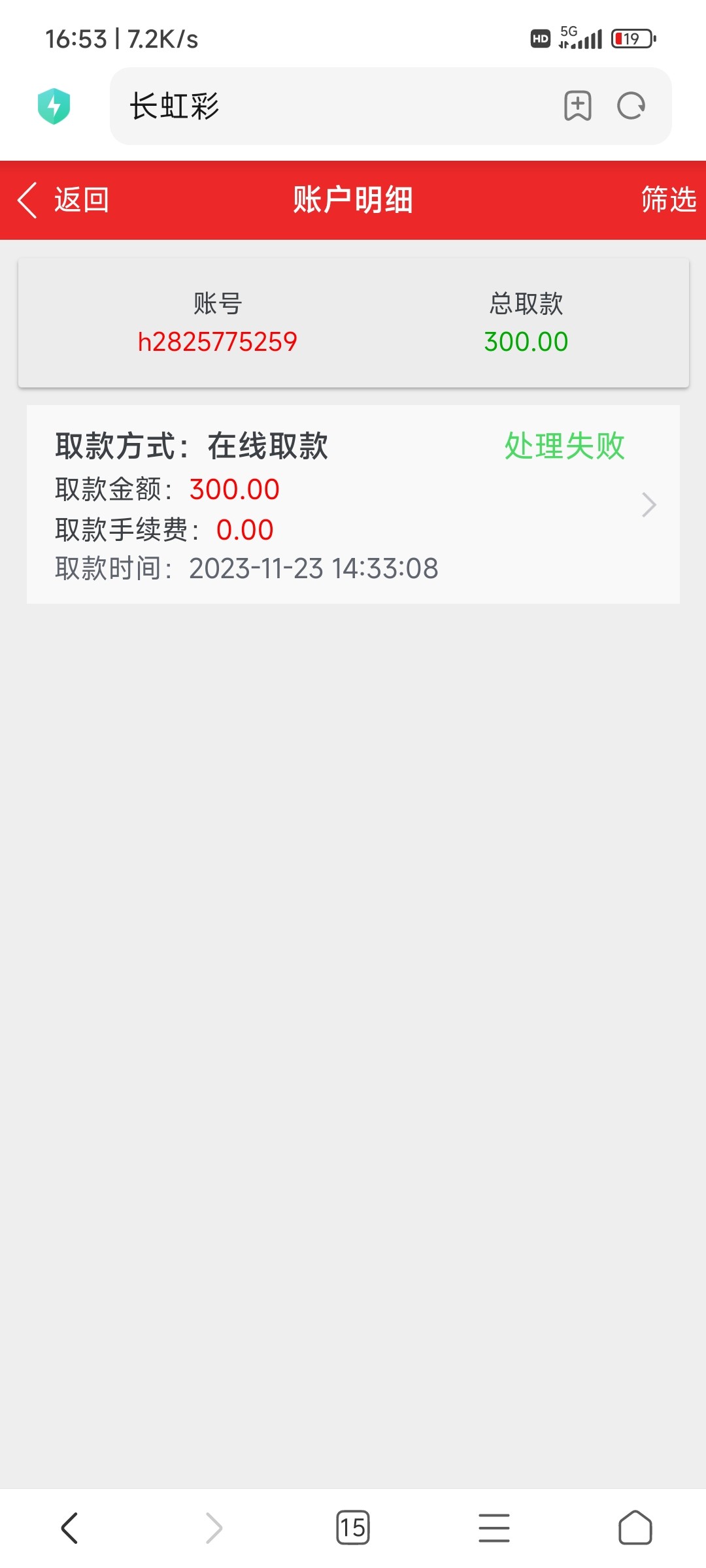Tap the HD toggle in status bar

tap(540, 39)
